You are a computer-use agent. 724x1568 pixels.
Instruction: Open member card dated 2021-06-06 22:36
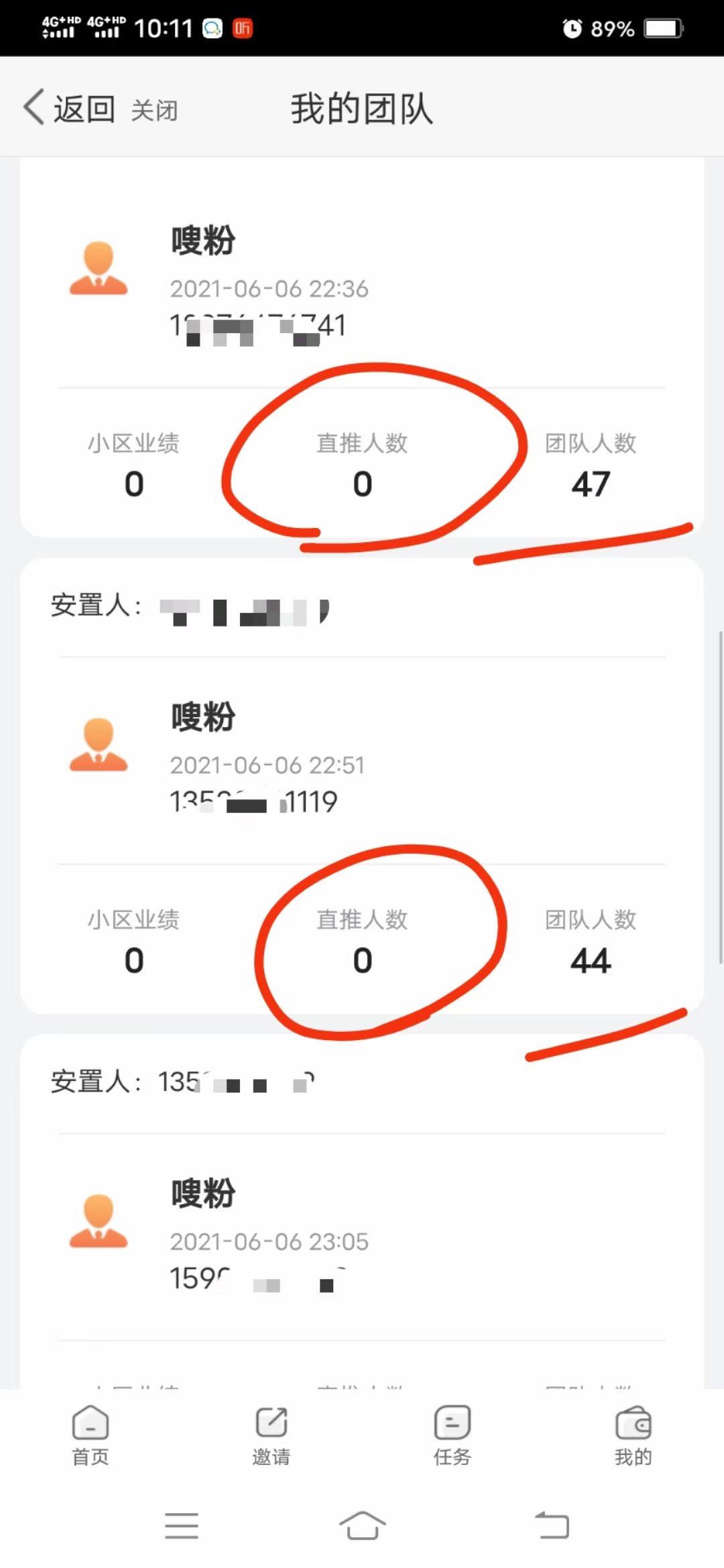click(x=362, y=346)
